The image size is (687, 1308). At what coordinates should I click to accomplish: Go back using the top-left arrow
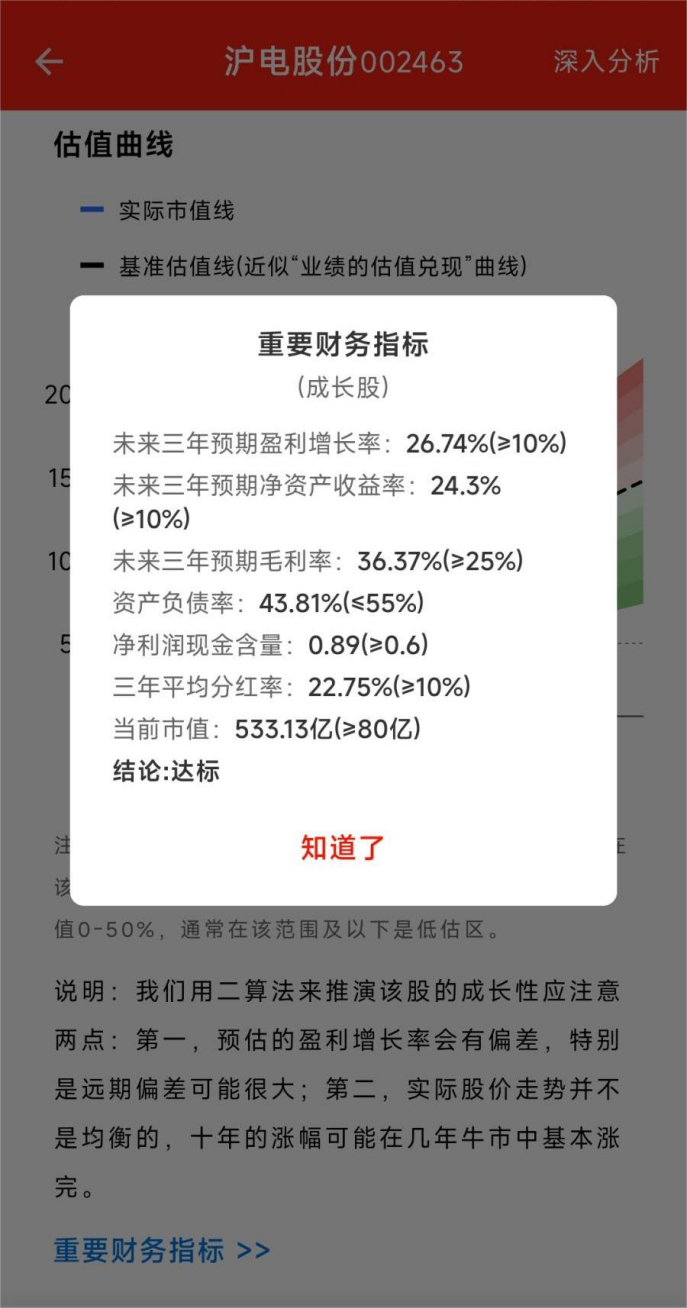pos(49,62)
